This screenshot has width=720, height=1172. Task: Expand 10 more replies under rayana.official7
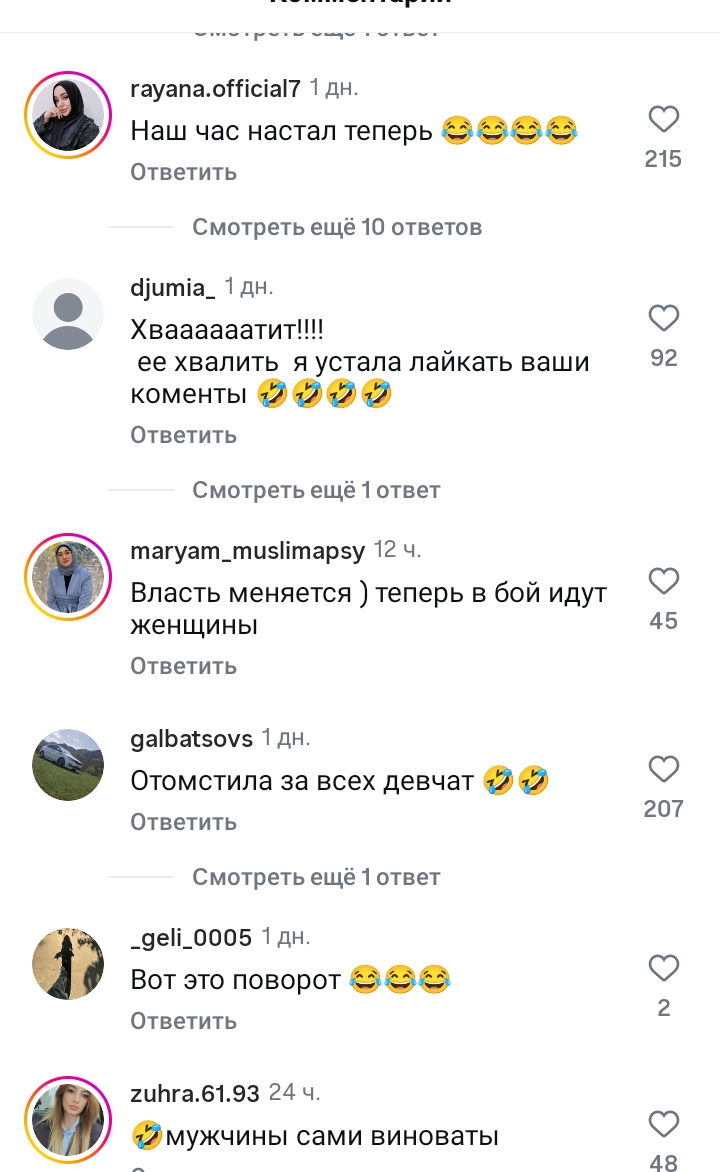pyautogui.click(x=337, y=227)
